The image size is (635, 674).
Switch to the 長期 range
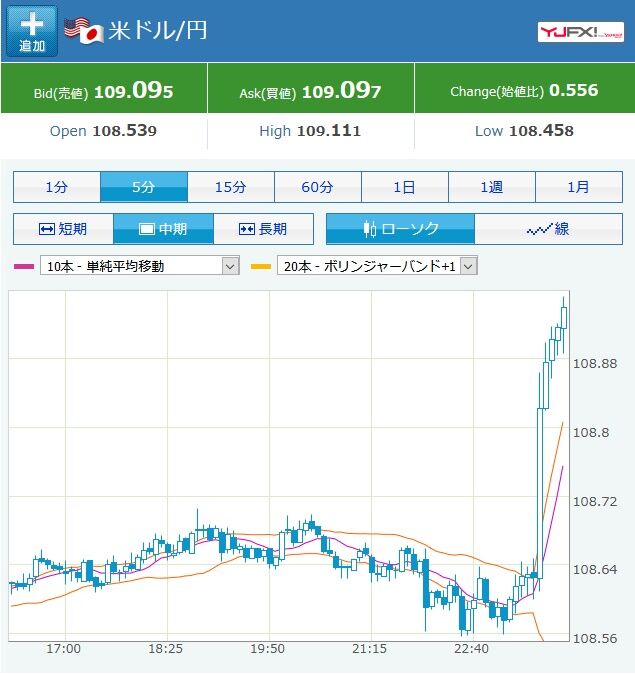(263, 229)
